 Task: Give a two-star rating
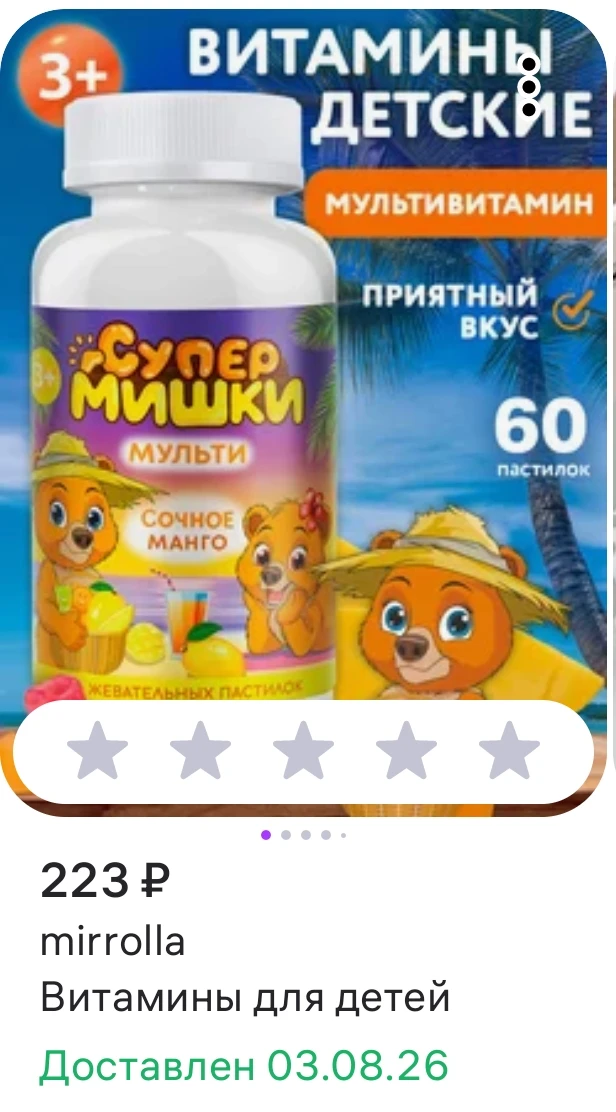coord(201,751)
